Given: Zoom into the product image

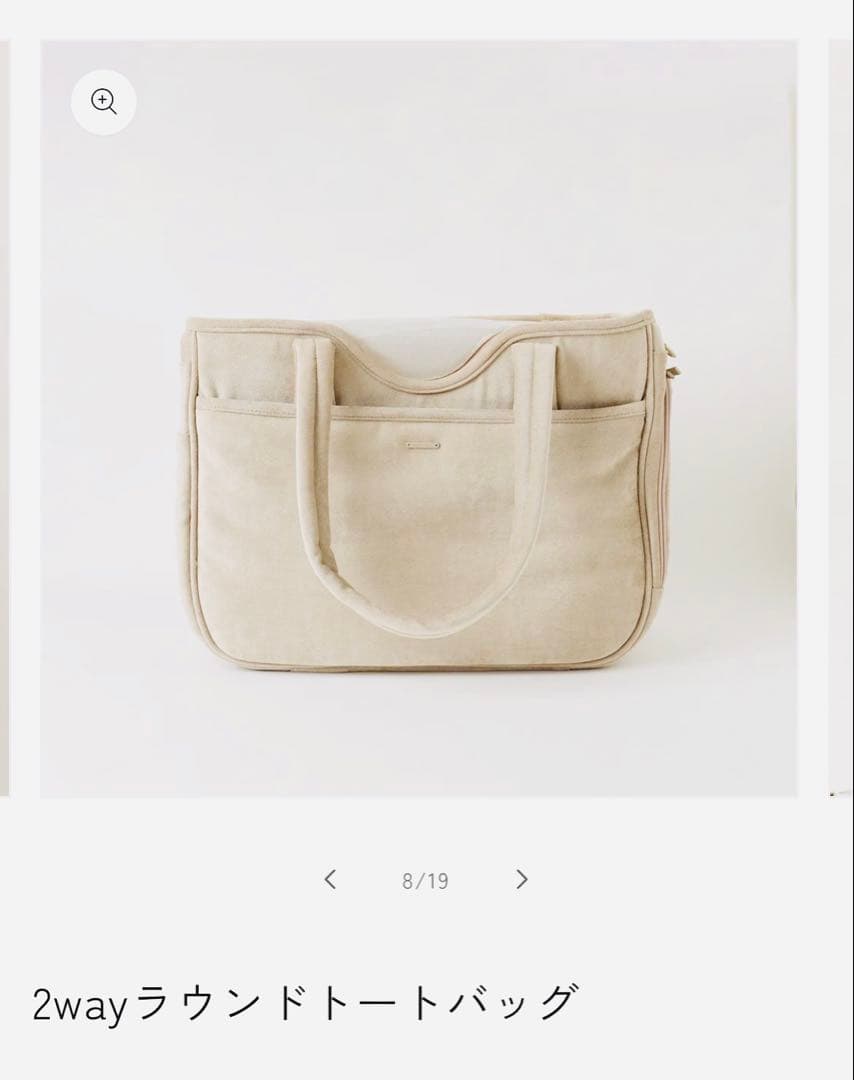Looking at the screenshot, I should pos(104,101).
